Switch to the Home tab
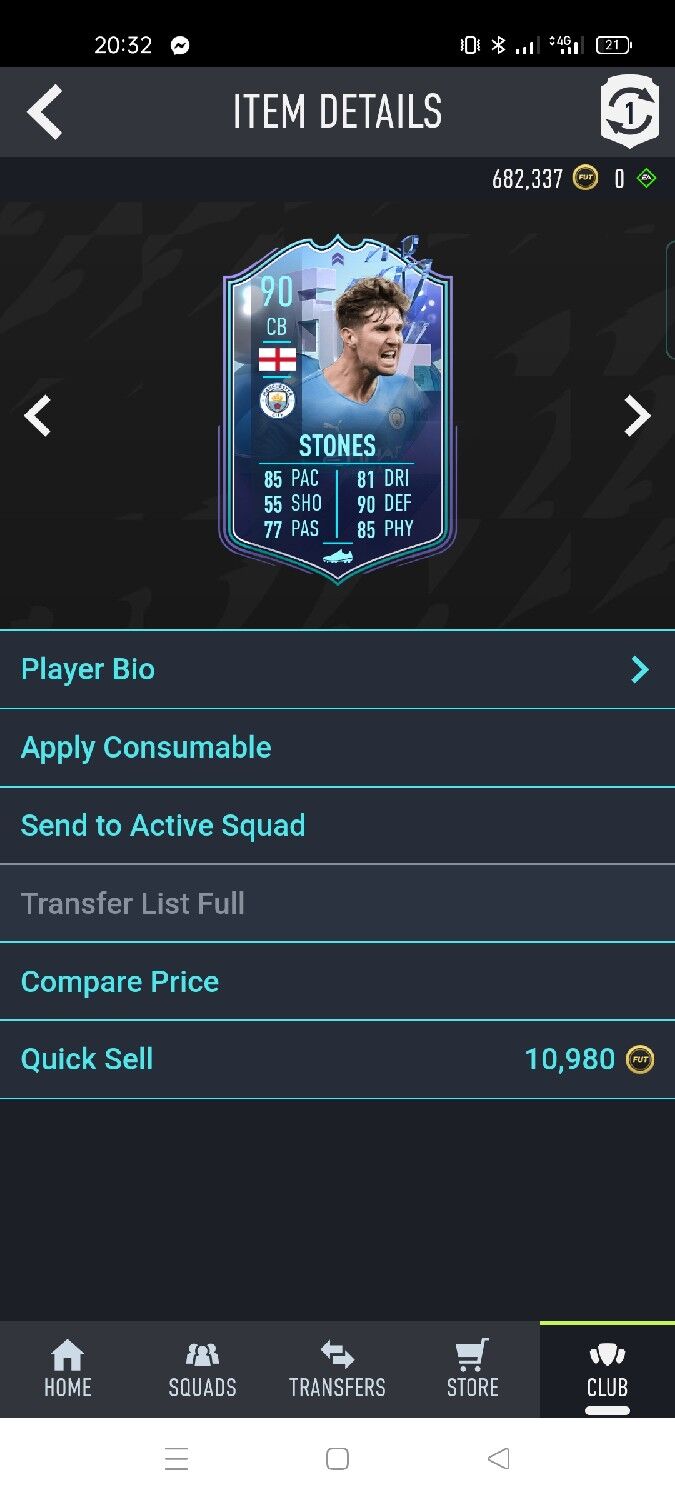The image size is (675, 1500). pyautogui.click(x=67, y=1369)
